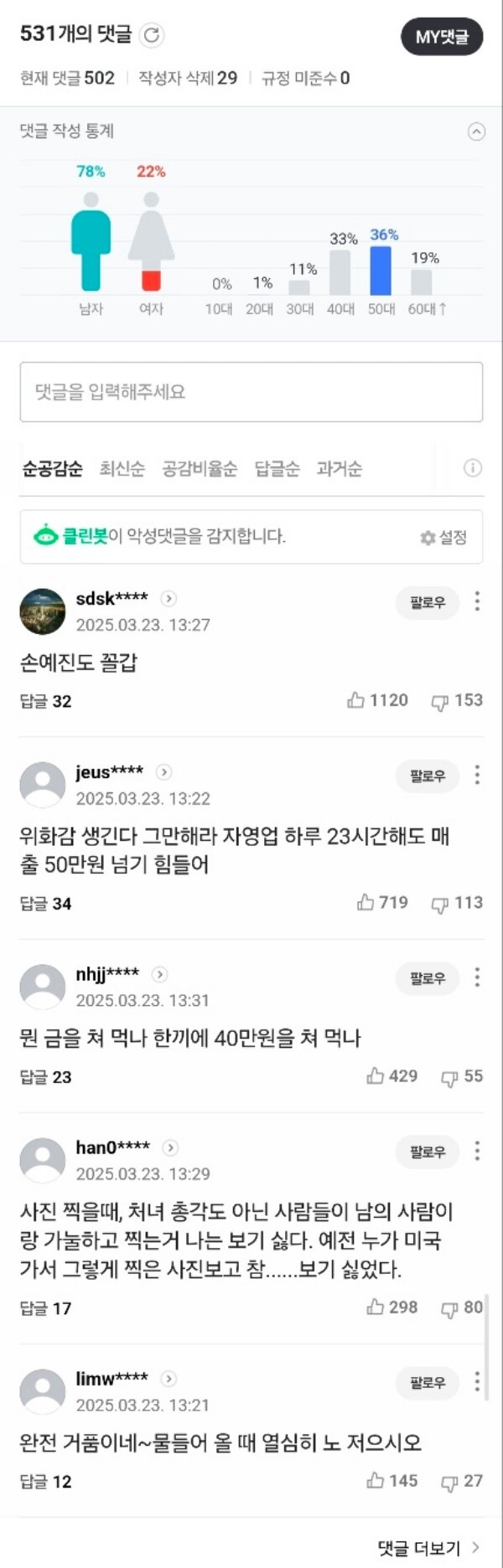
Task: View 34 replies on jeus**** comment
Action: point(45,904)
